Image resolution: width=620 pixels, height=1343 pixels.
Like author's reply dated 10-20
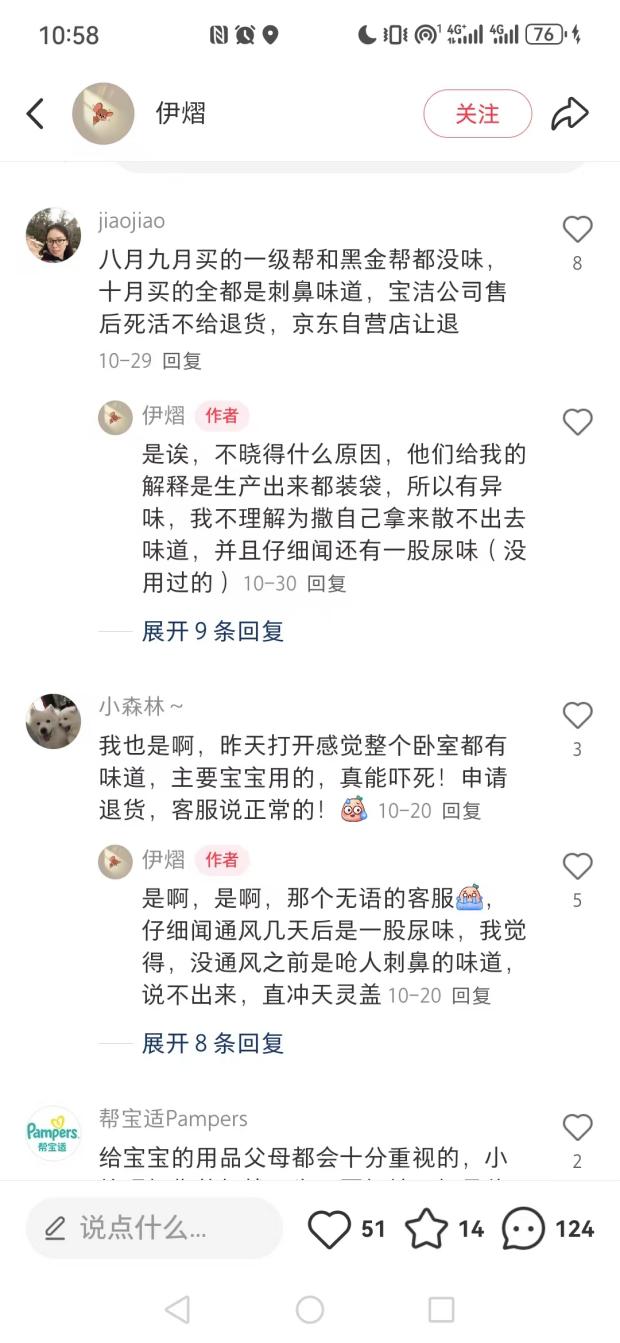pyautogui.click(x=577, y=867)
